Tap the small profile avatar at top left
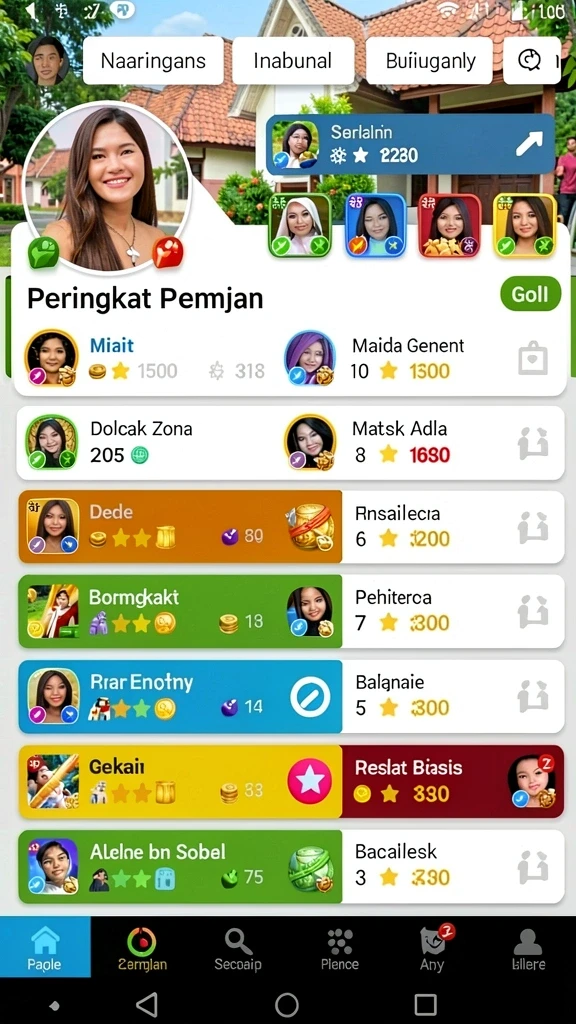This screenshot has width=576, height=1024. pos(48,61)
